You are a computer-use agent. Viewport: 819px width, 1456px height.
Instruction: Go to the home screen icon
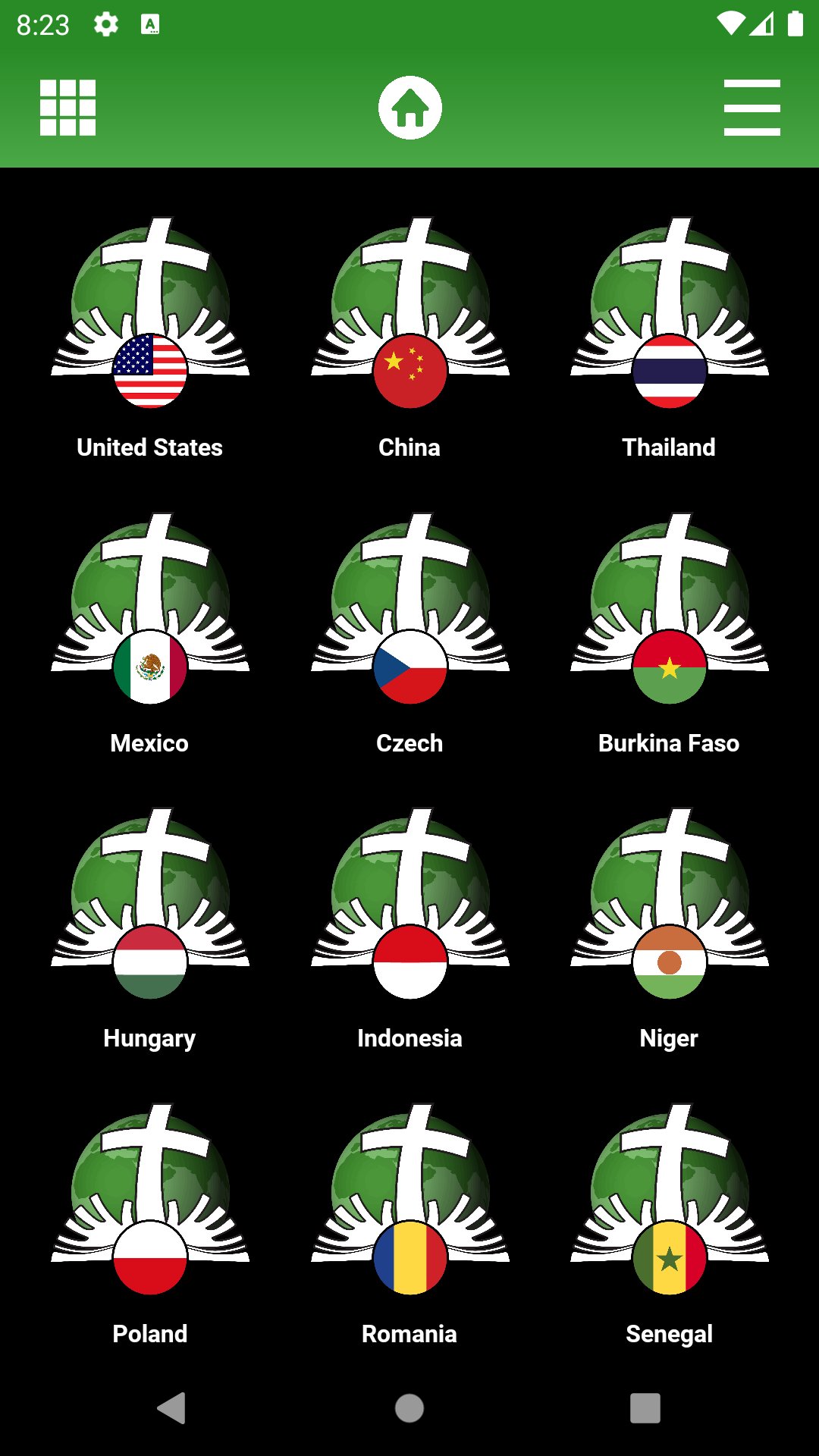click(x=410, y=108)
